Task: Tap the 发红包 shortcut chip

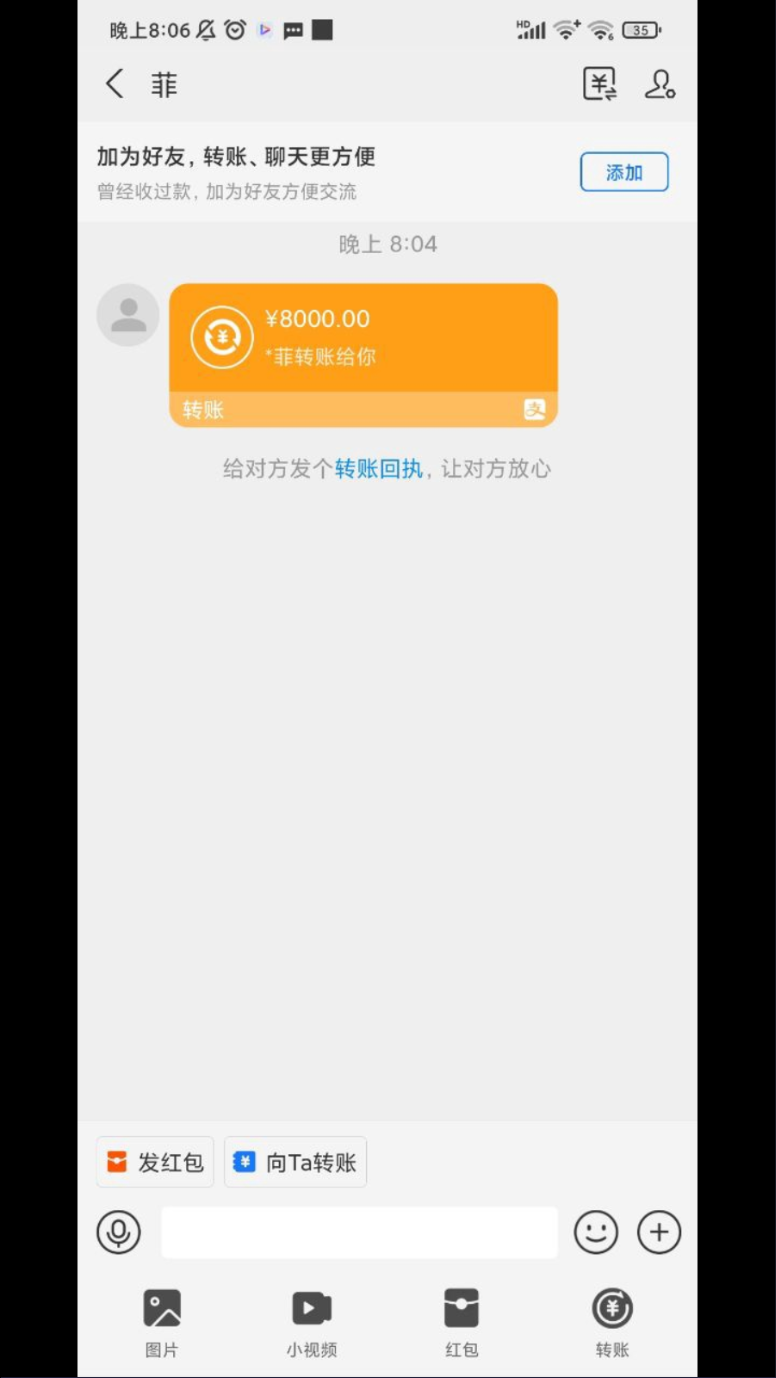Action: pos(155,1162)
